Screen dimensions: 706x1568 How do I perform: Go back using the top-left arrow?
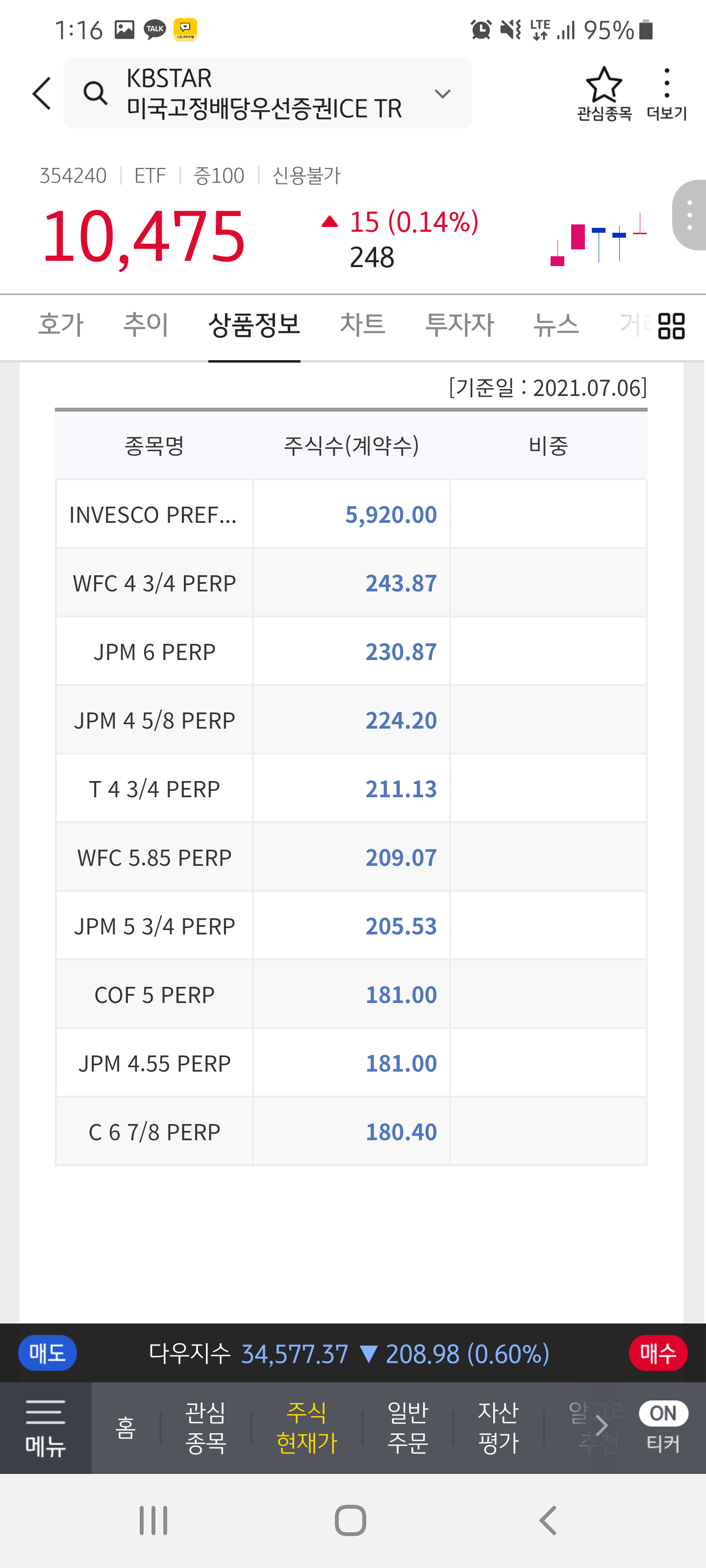(x=41, y=94)
